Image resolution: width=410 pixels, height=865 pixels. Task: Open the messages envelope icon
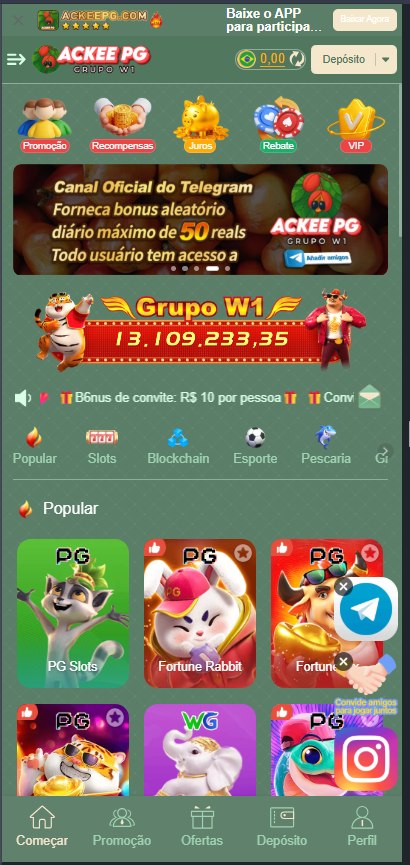[369, 397]
